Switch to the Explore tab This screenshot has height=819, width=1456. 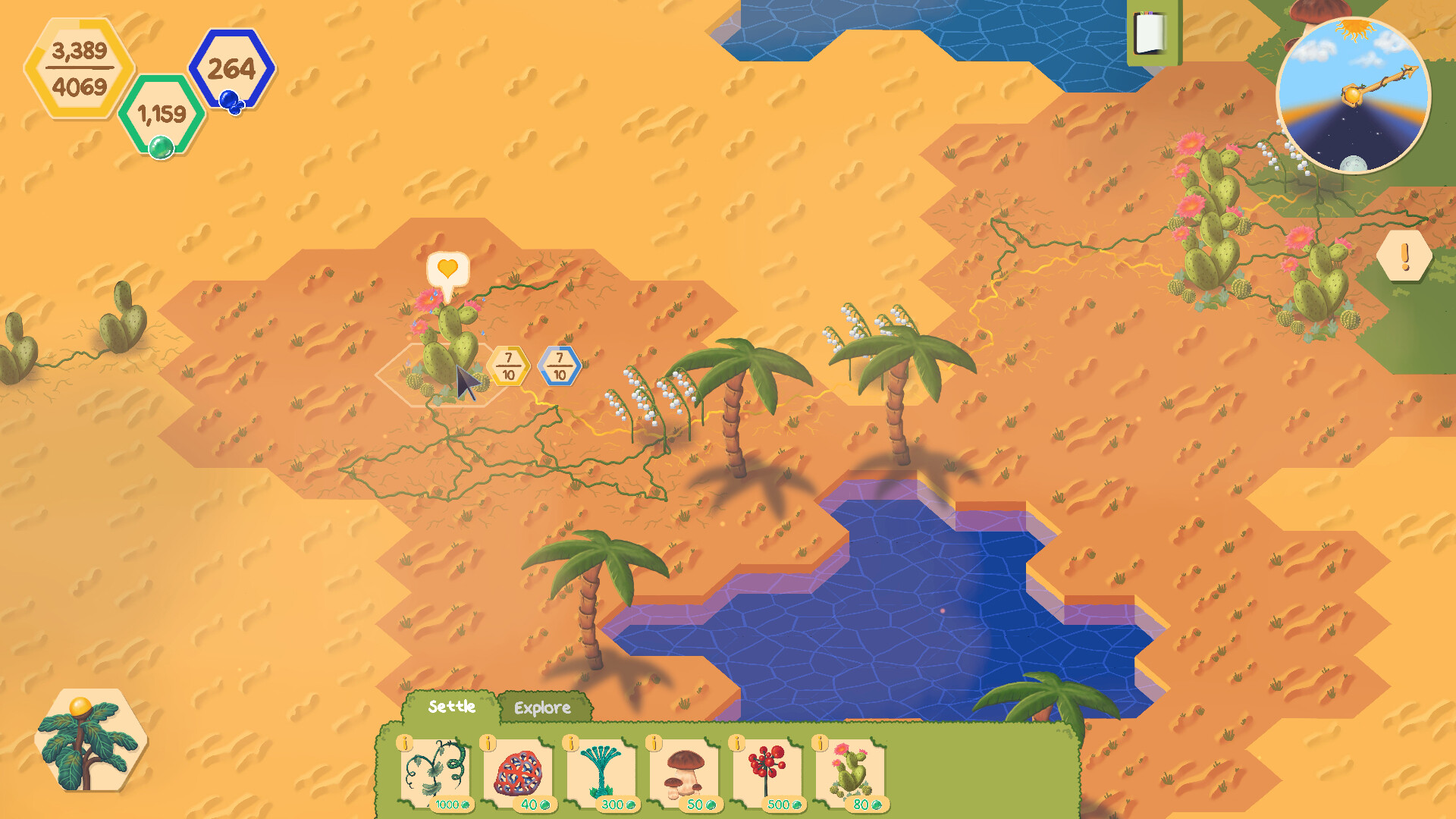[x=542, y=708]
